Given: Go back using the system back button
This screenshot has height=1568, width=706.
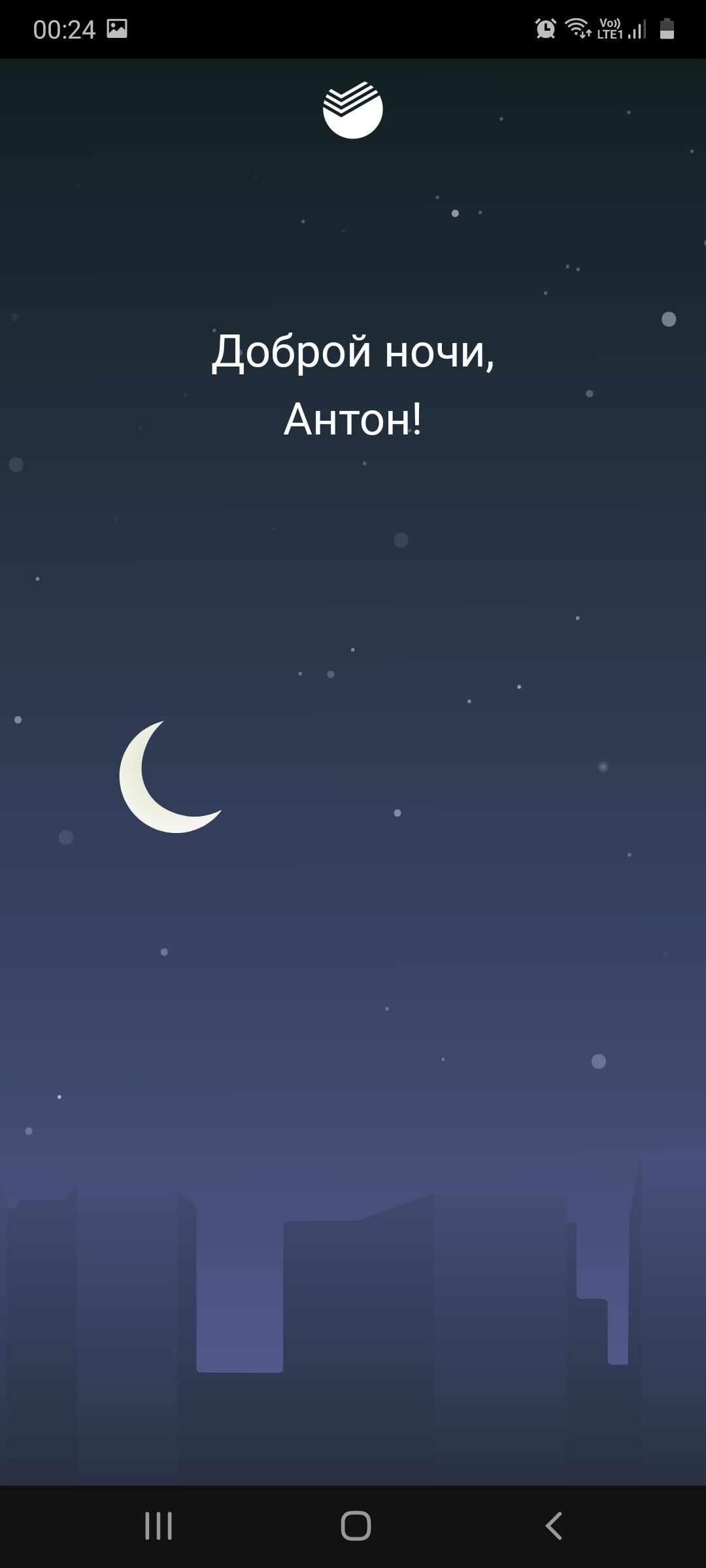Looking at the screenshot, I should pos(553,1527).
